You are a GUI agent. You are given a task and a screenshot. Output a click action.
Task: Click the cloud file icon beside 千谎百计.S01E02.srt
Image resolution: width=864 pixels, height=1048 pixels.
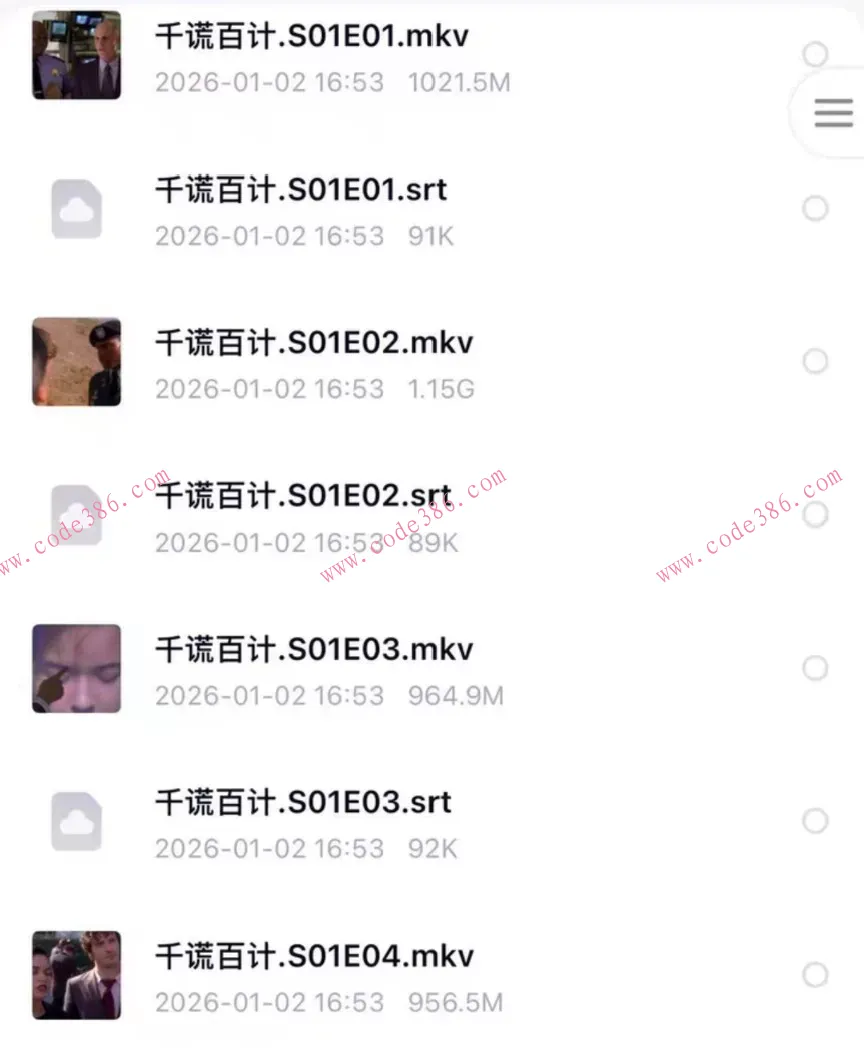click(x=77, y=514)
